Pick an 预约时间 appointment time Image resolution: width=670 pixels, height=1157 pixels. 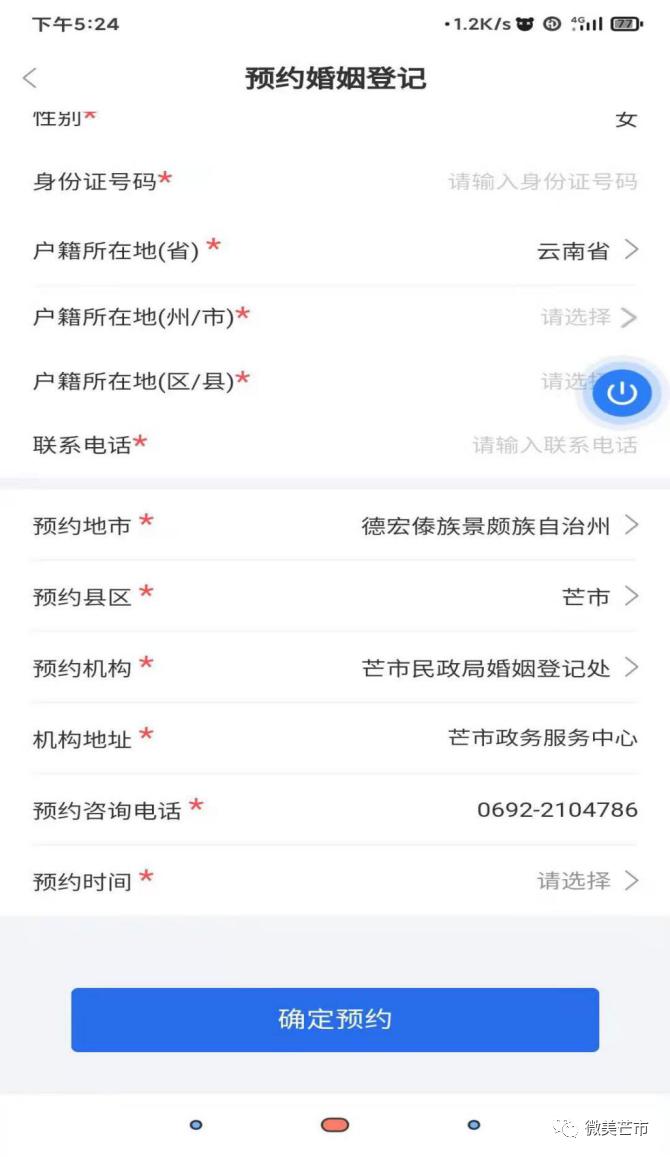tap(587, 881)
